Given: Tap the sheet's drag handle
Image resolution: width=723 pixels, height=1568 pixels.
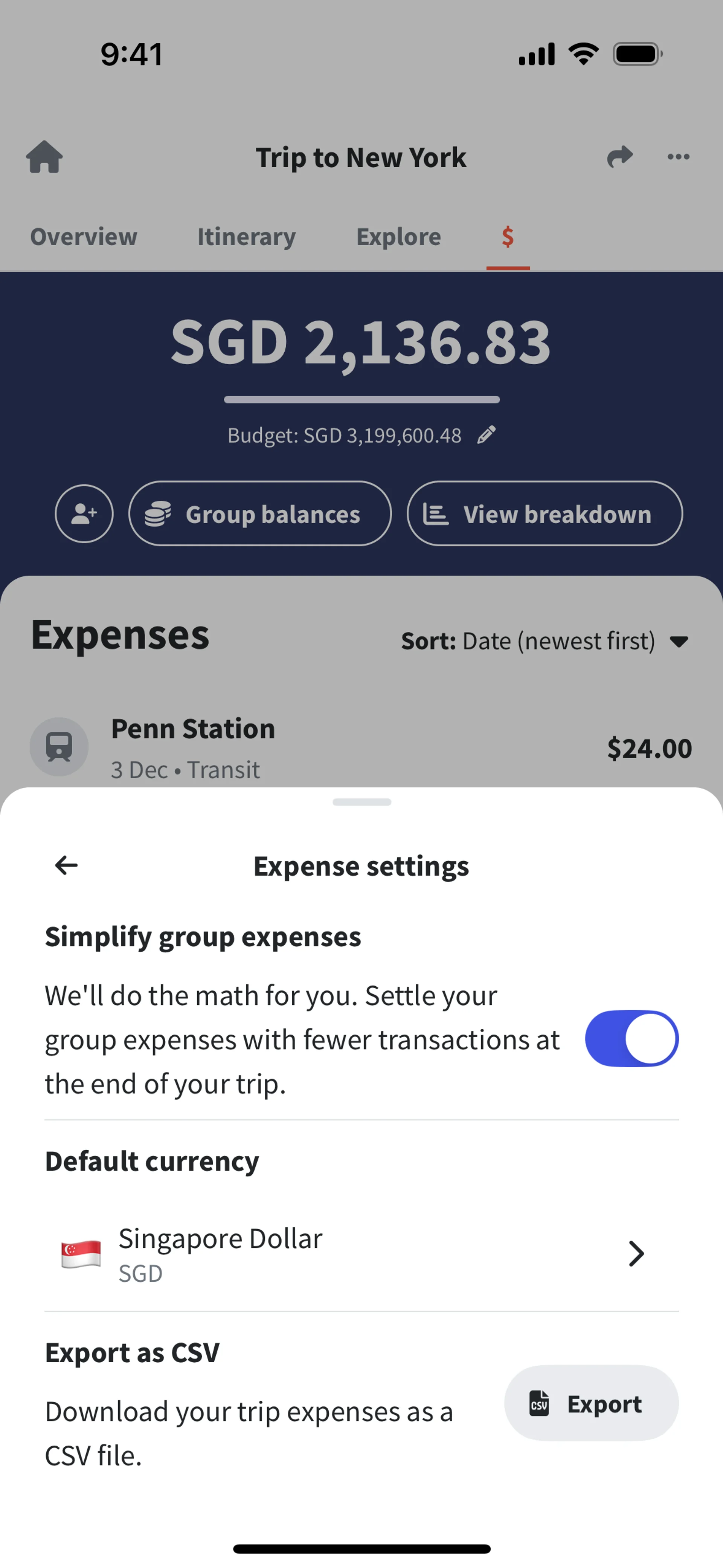Looking at the screenshot, I should (361, 802).
